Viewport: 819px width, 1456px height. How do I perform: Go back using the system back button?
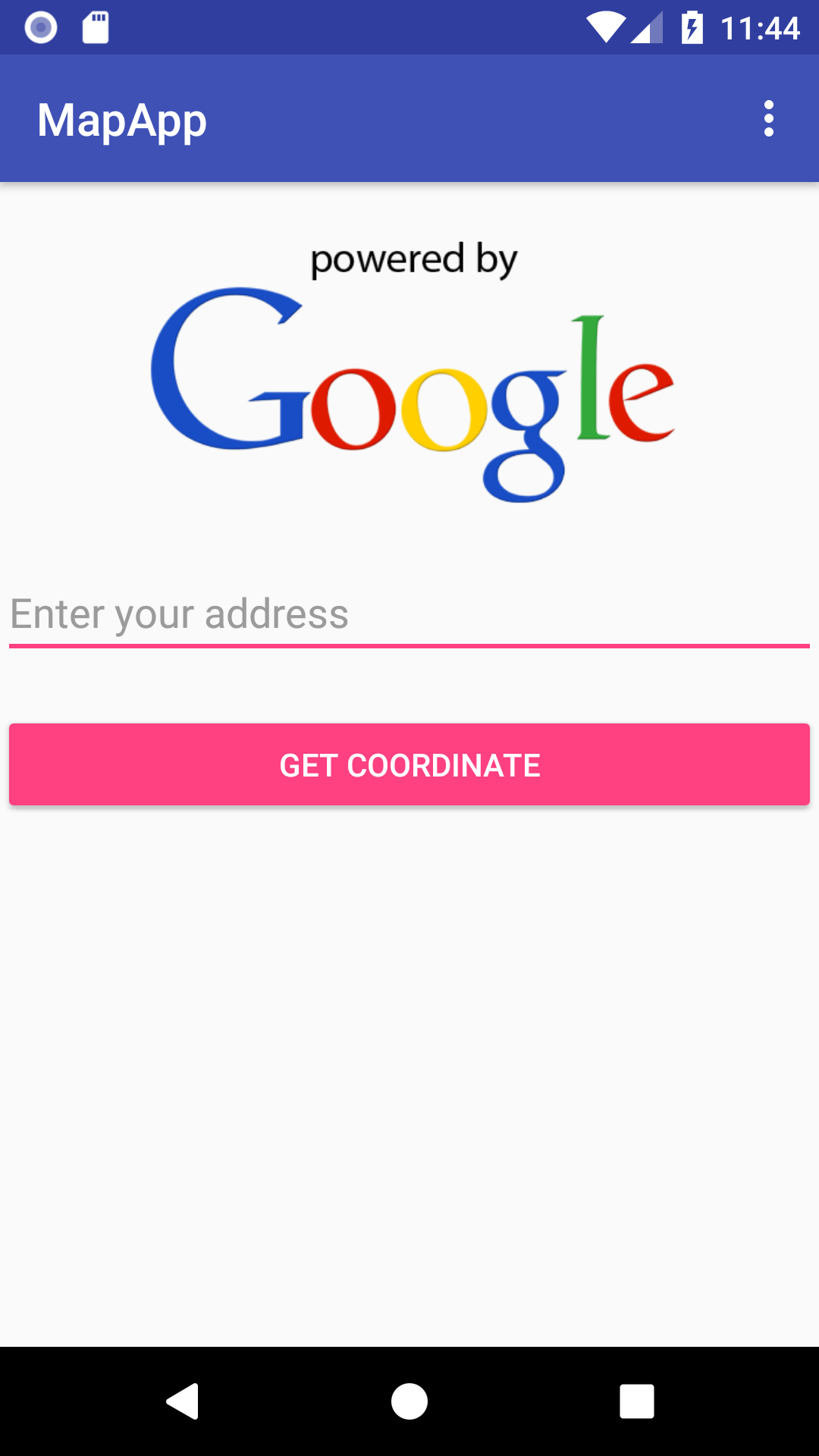click(x=183, y=1401)
